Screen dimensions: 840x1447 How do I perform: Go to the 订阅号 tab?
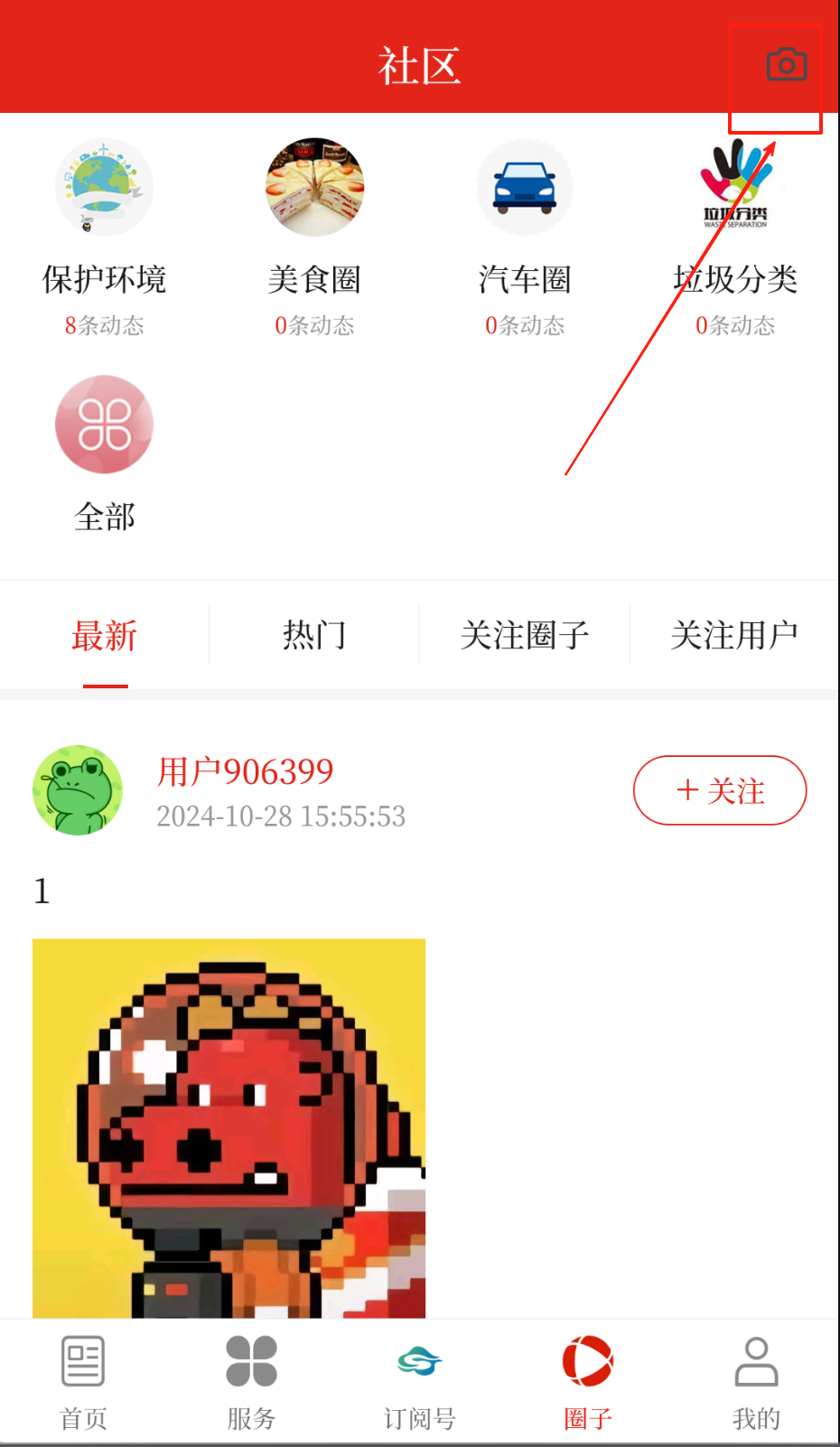click(419, 1382)
